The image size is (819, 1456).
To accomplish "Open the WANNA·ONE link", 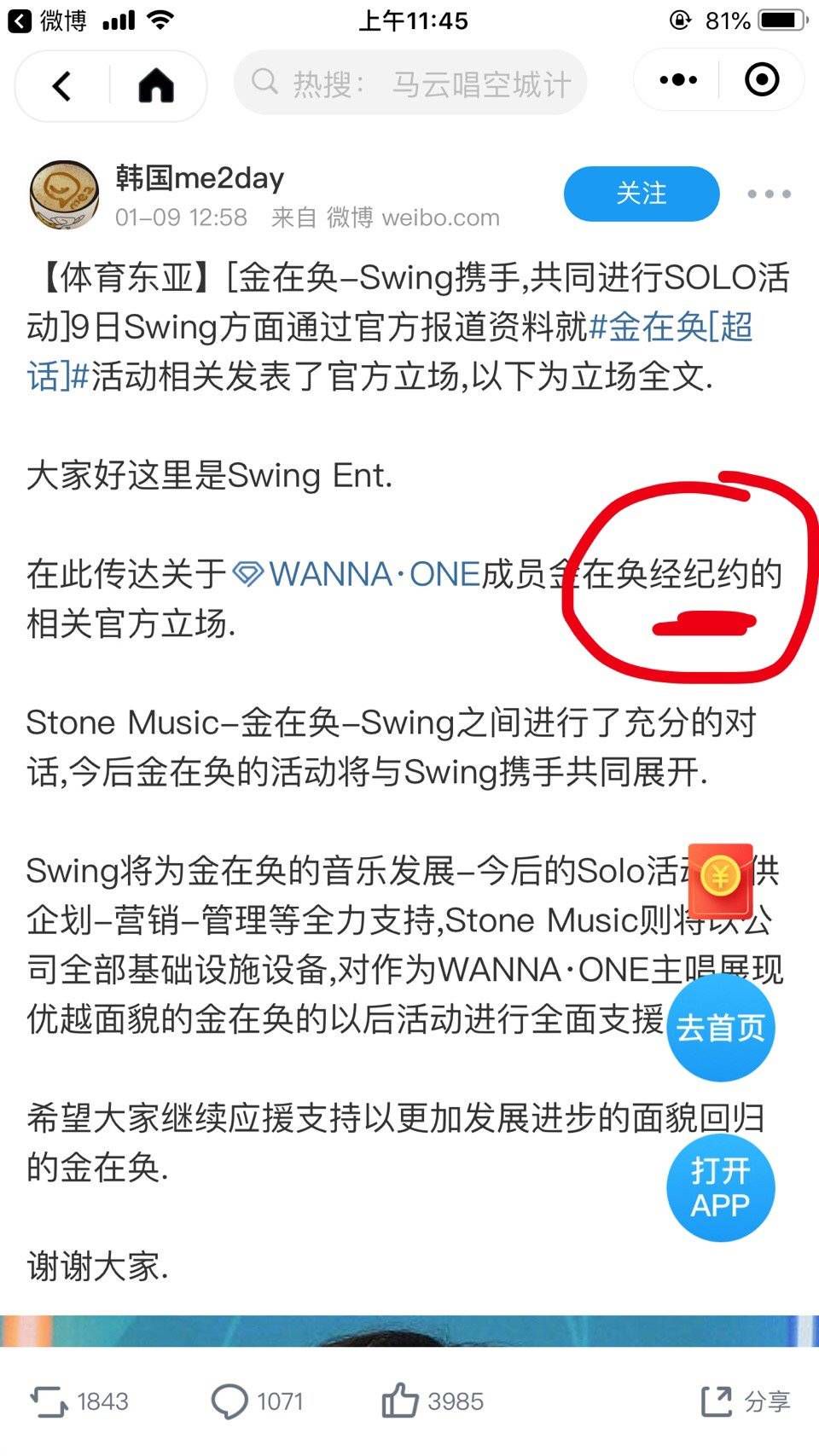I will [x=358, y=575].
